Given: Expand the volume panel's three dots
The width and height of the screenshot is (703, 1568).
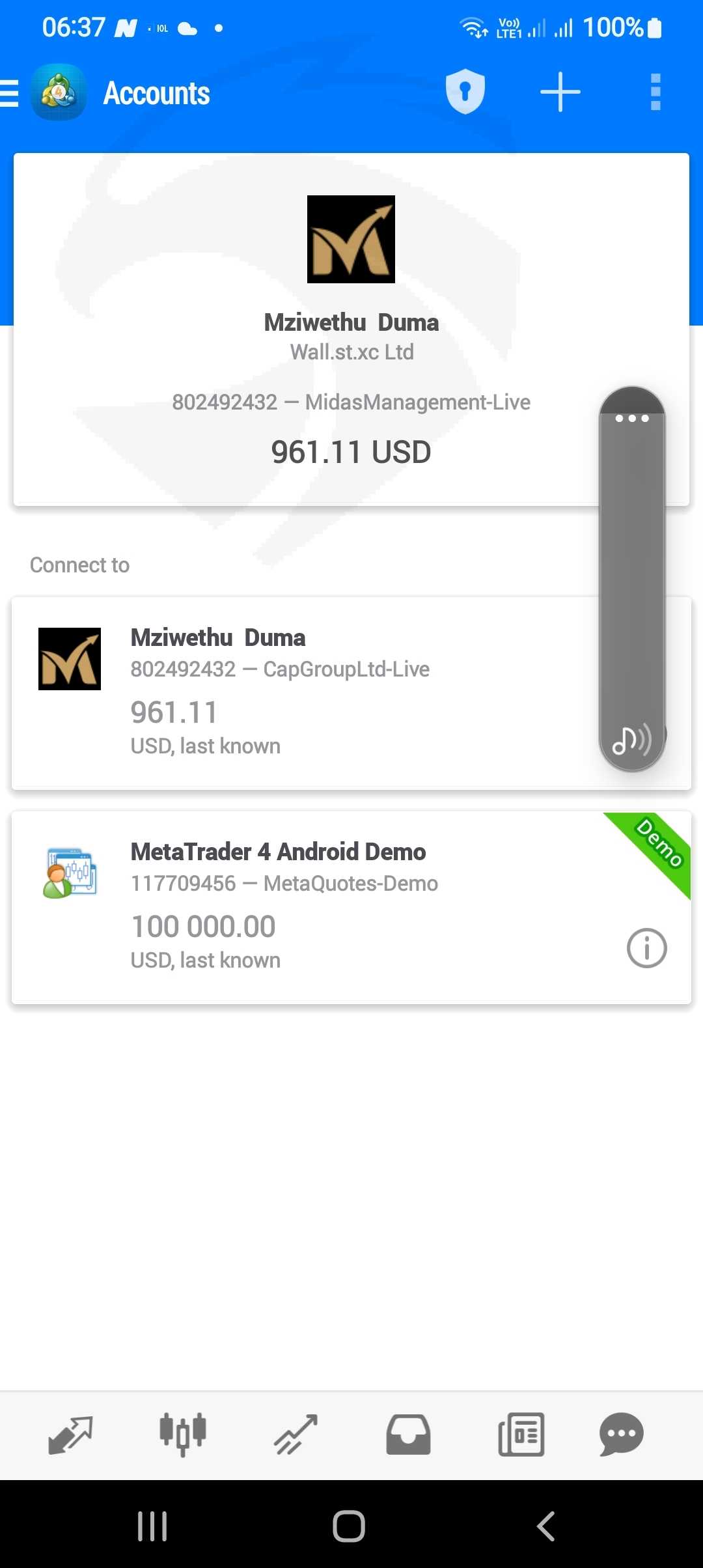Looking at the screenshot, I should (632, 418).
